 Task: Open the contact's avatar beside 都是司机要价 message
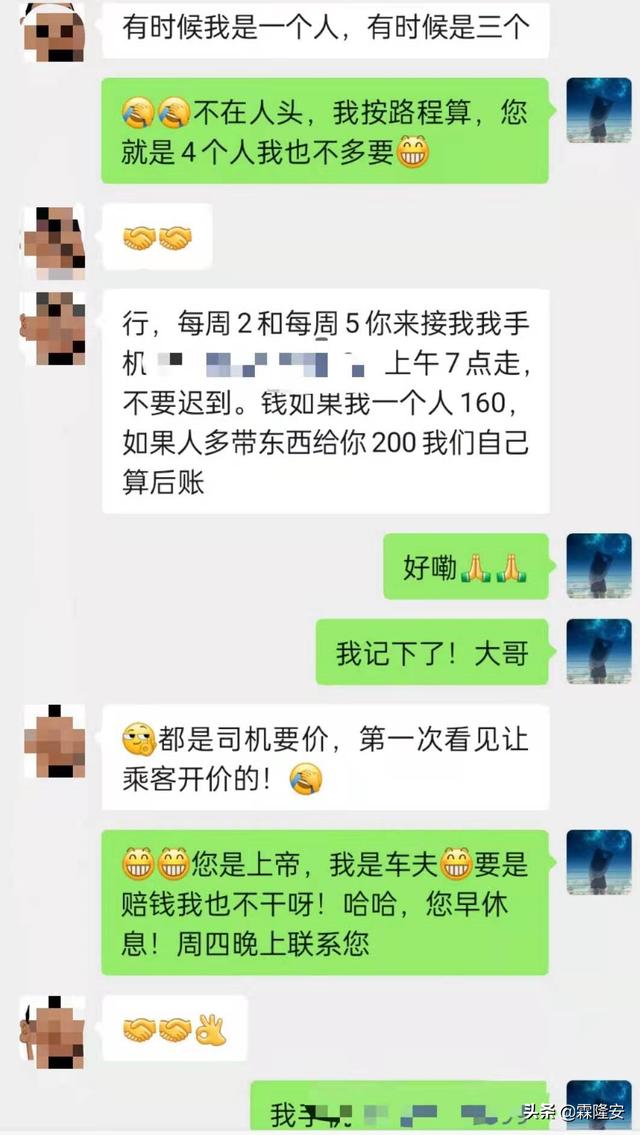pos(54,743)
